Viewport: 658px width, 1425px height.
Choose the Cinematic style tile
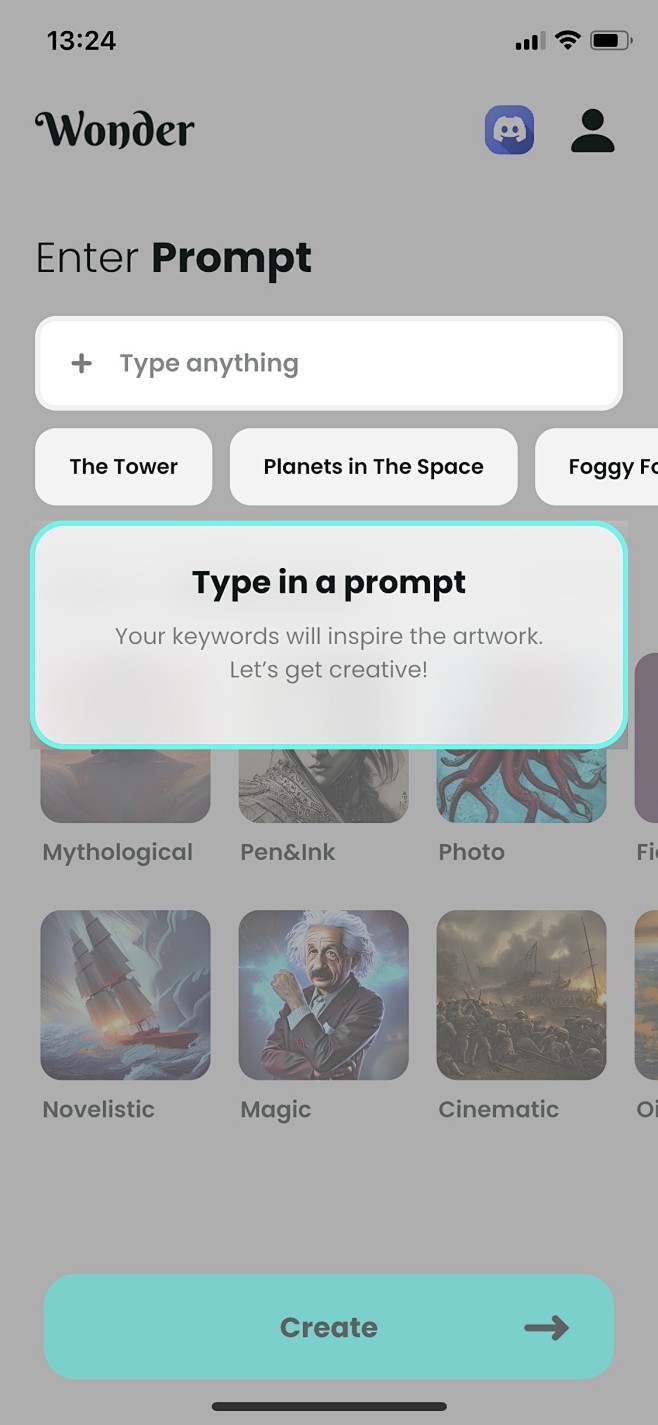[x=521, y=995]
